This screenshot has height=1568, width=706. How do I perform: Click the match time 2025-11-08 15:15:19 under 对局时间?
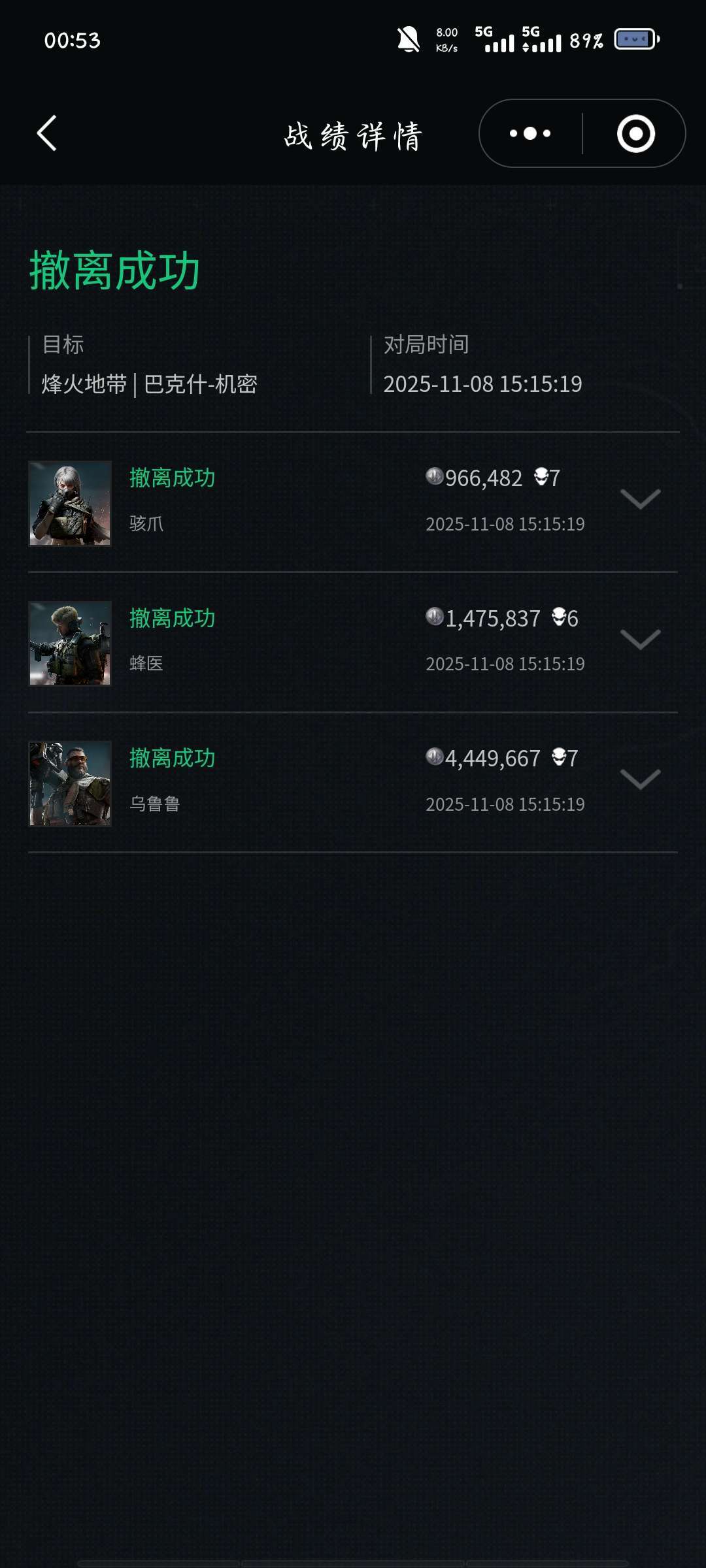[485, 385]
